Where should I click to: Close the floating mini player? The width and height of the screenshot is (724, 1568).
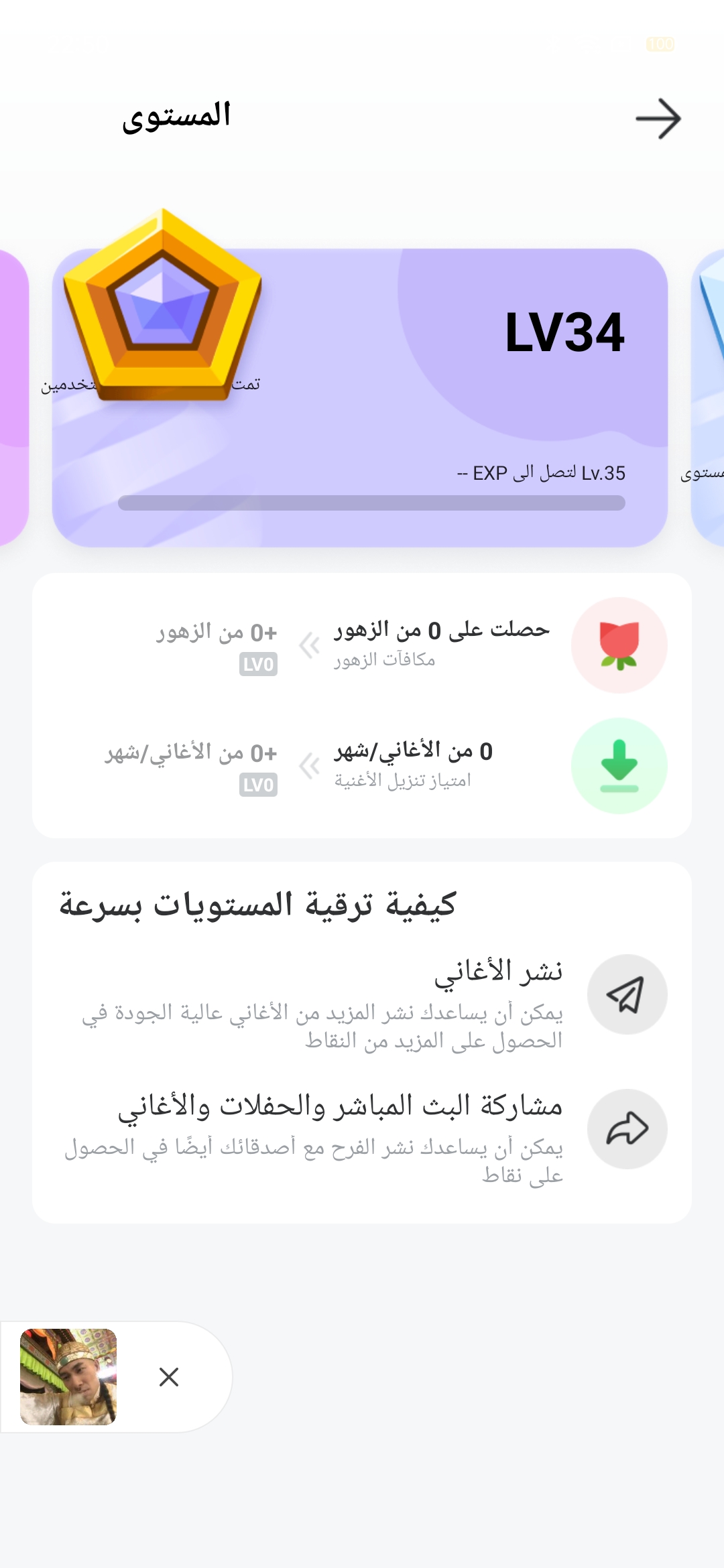pos(169,1376)
